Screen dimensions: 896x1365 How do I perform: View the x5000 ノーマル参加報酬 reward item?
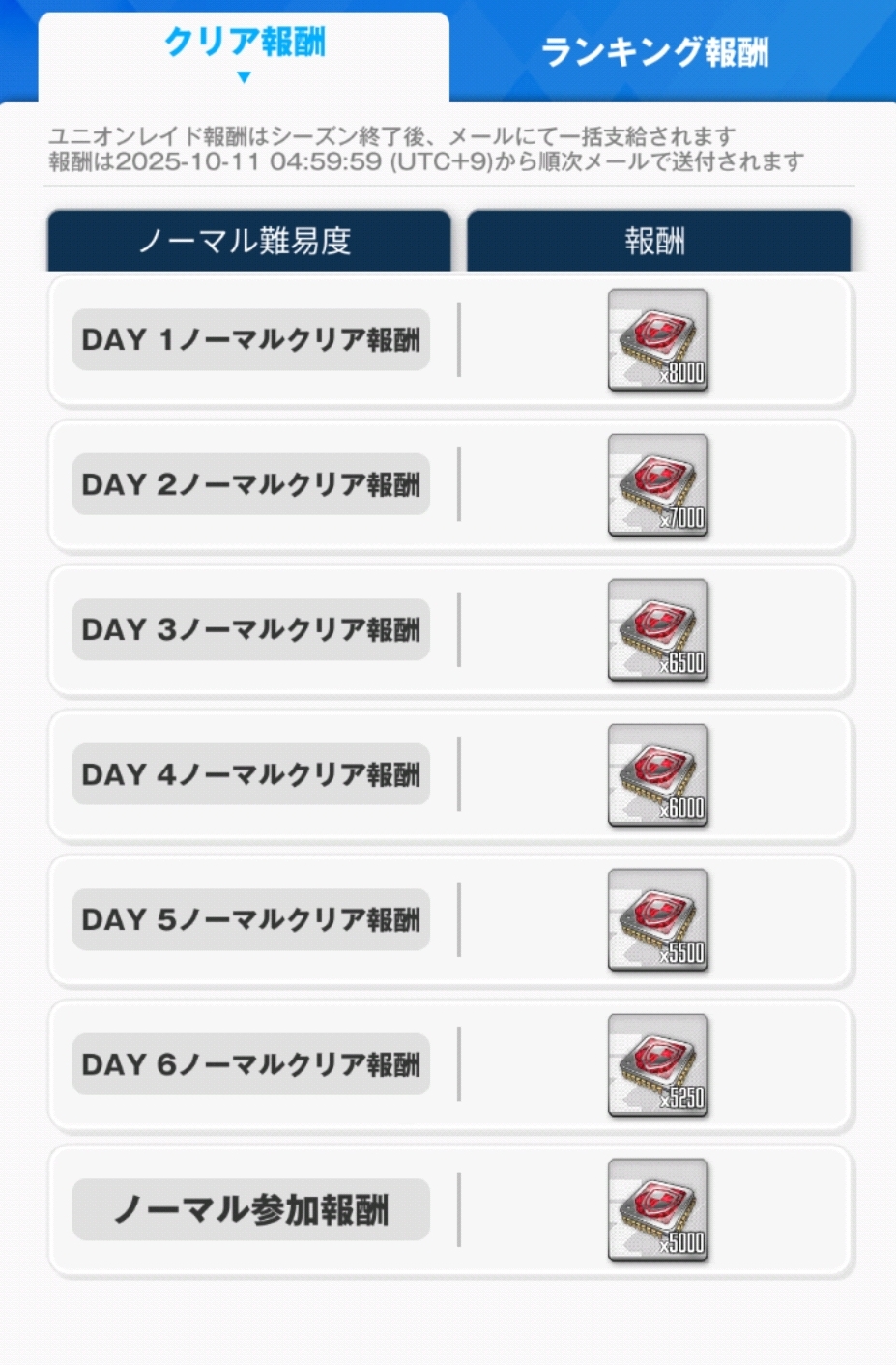click(x=657, y=1210)
